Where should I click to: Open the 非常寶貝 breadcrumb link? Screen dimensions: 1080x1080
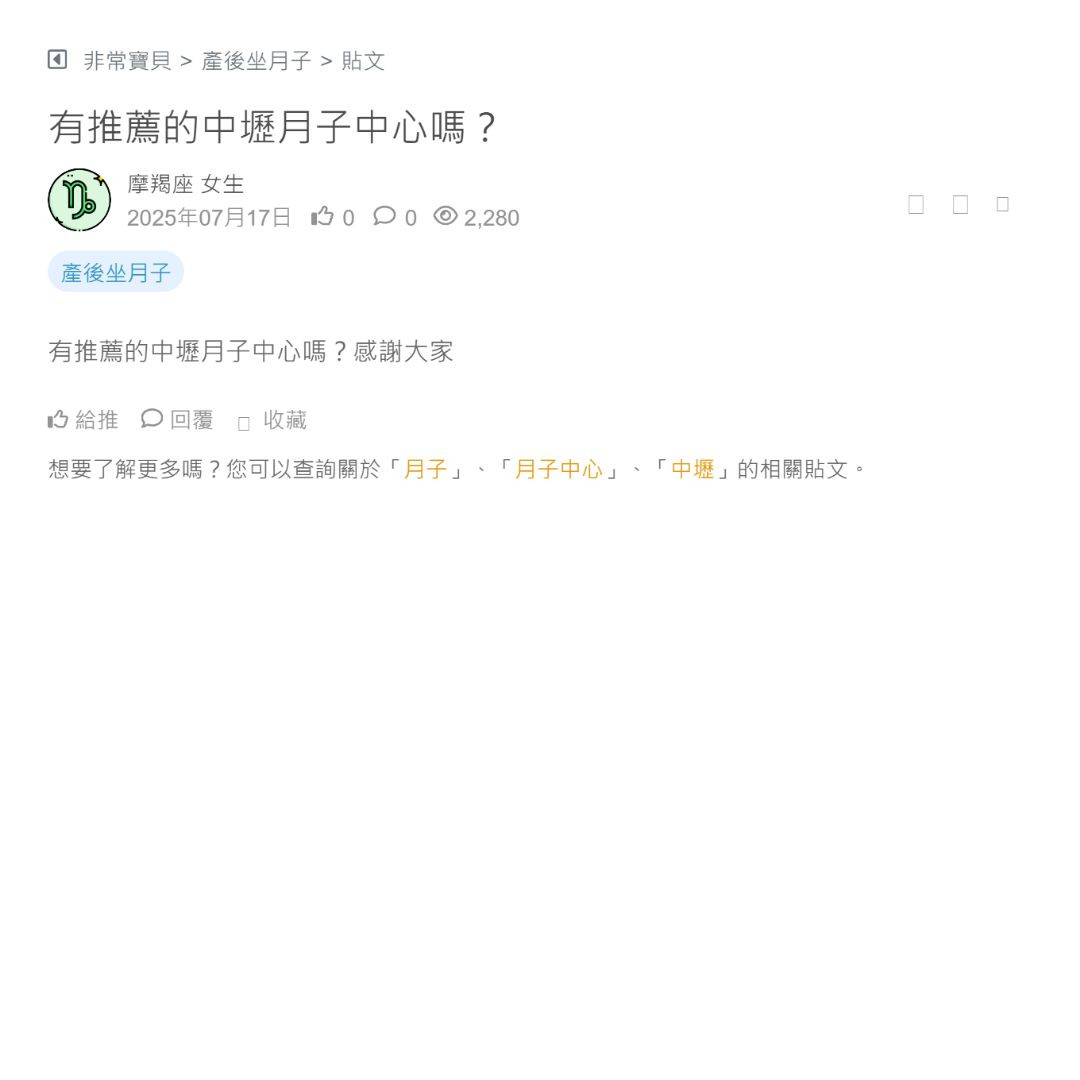[x=127, y=61]
